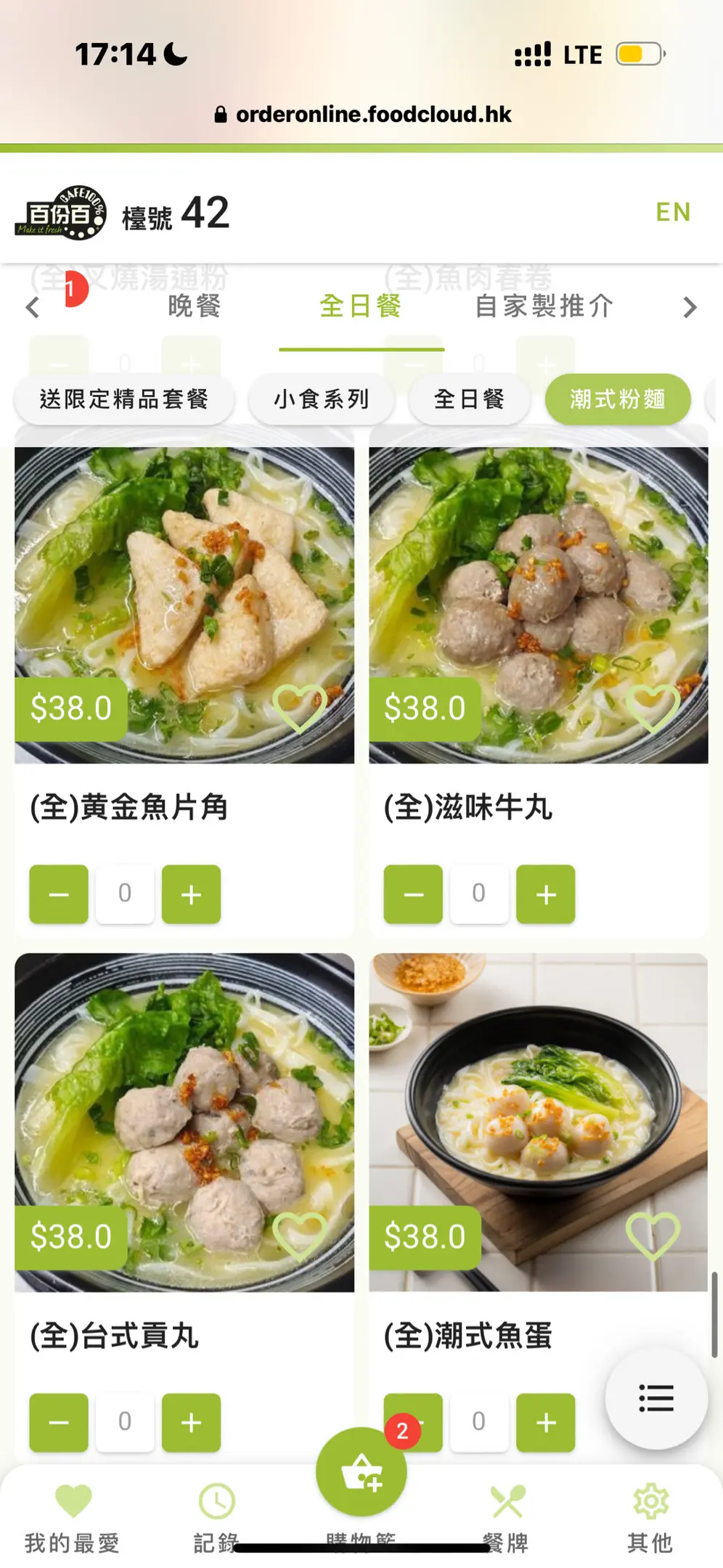Select the 晚餐 menu tab
The width and height of the screenshot is (723, 1568).
coord(194,306)
